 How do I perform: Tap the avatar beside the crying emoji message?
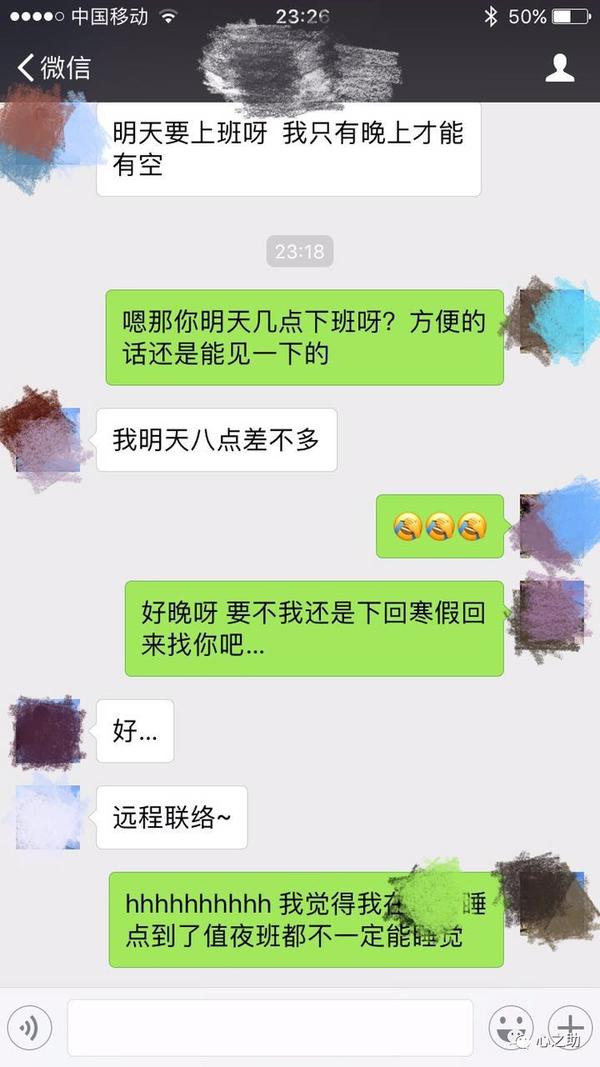click(x=552, y=526)
